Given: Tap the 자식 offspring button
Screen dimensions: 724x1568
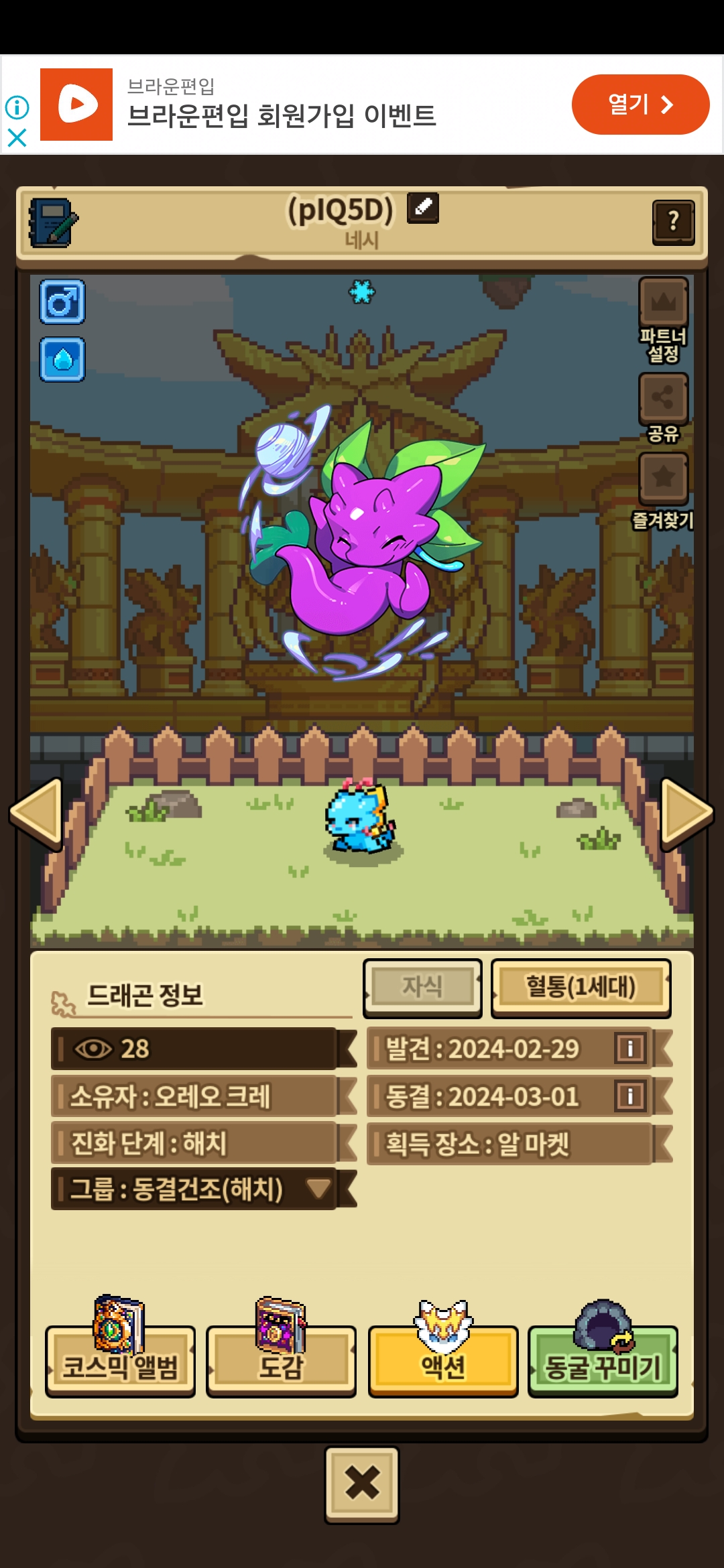Looking at the screenshot, I should click(x=422, y=987).
